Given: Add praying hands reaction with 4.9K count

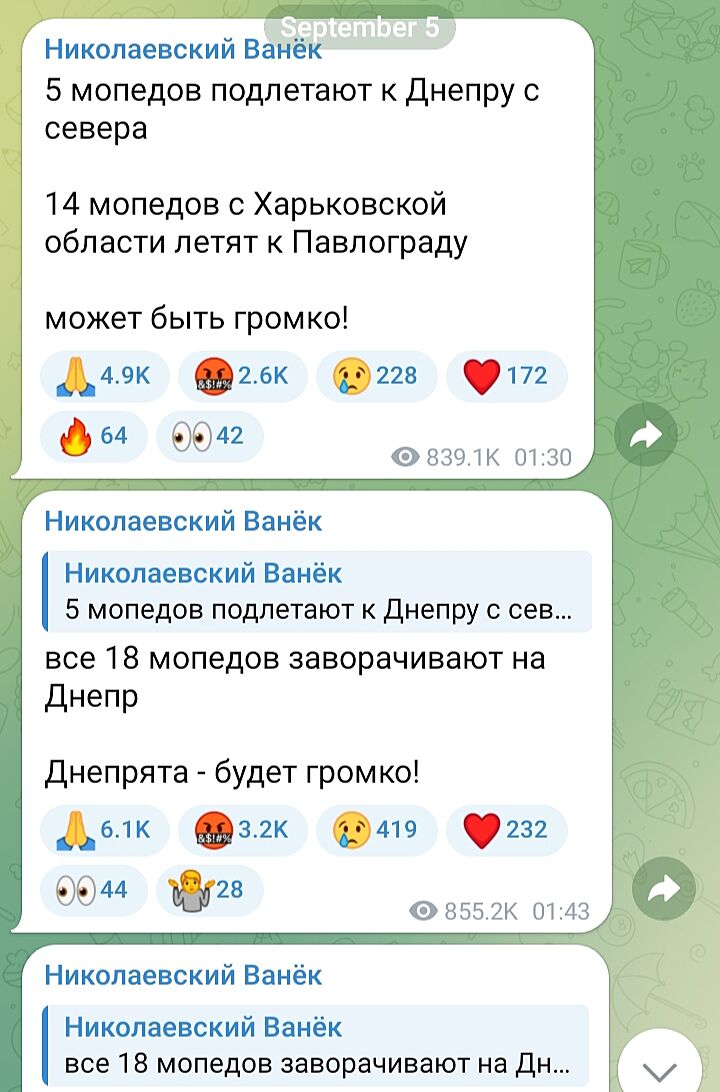Looking at the screenshot, I should pos(104,376).
